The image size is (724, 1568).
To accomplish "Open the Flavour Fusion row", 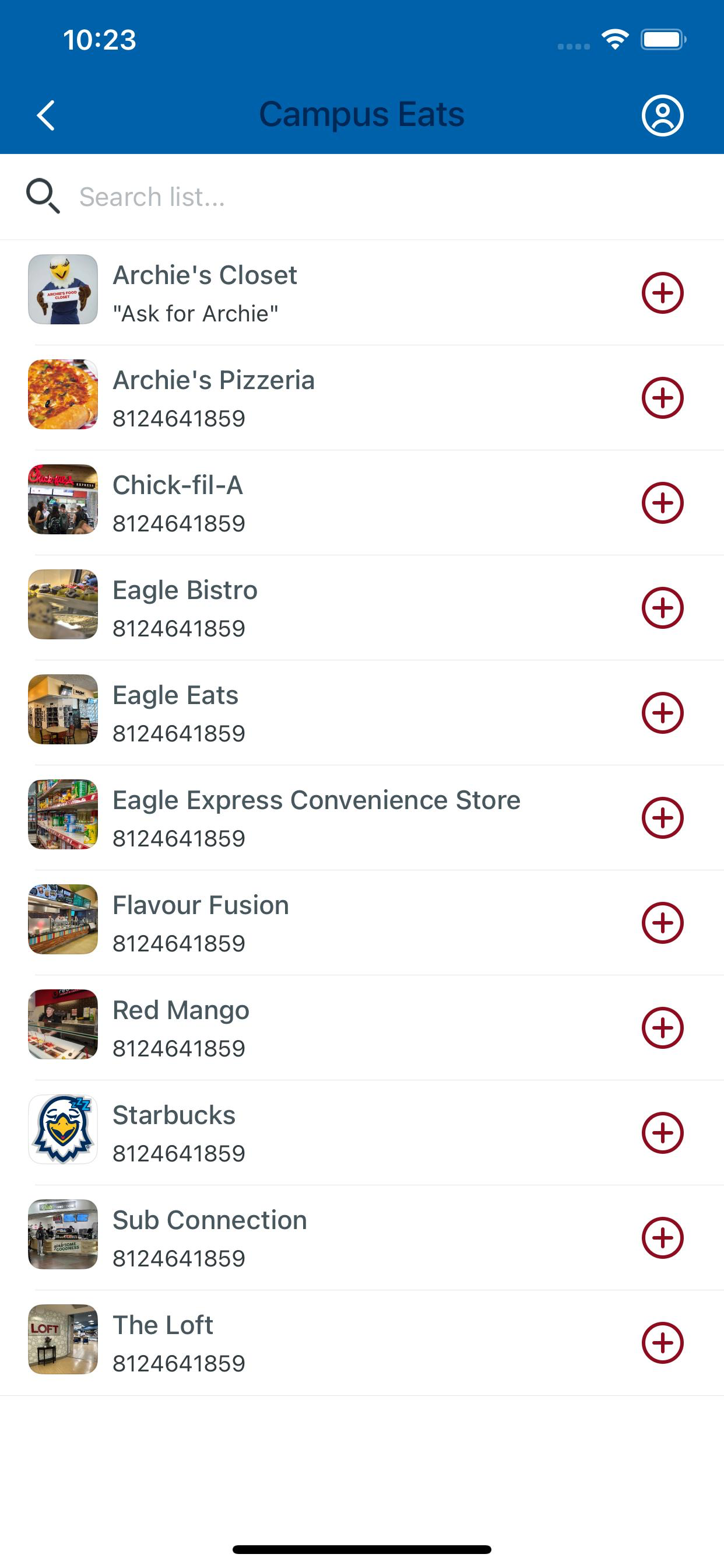I will pos(362,923).
